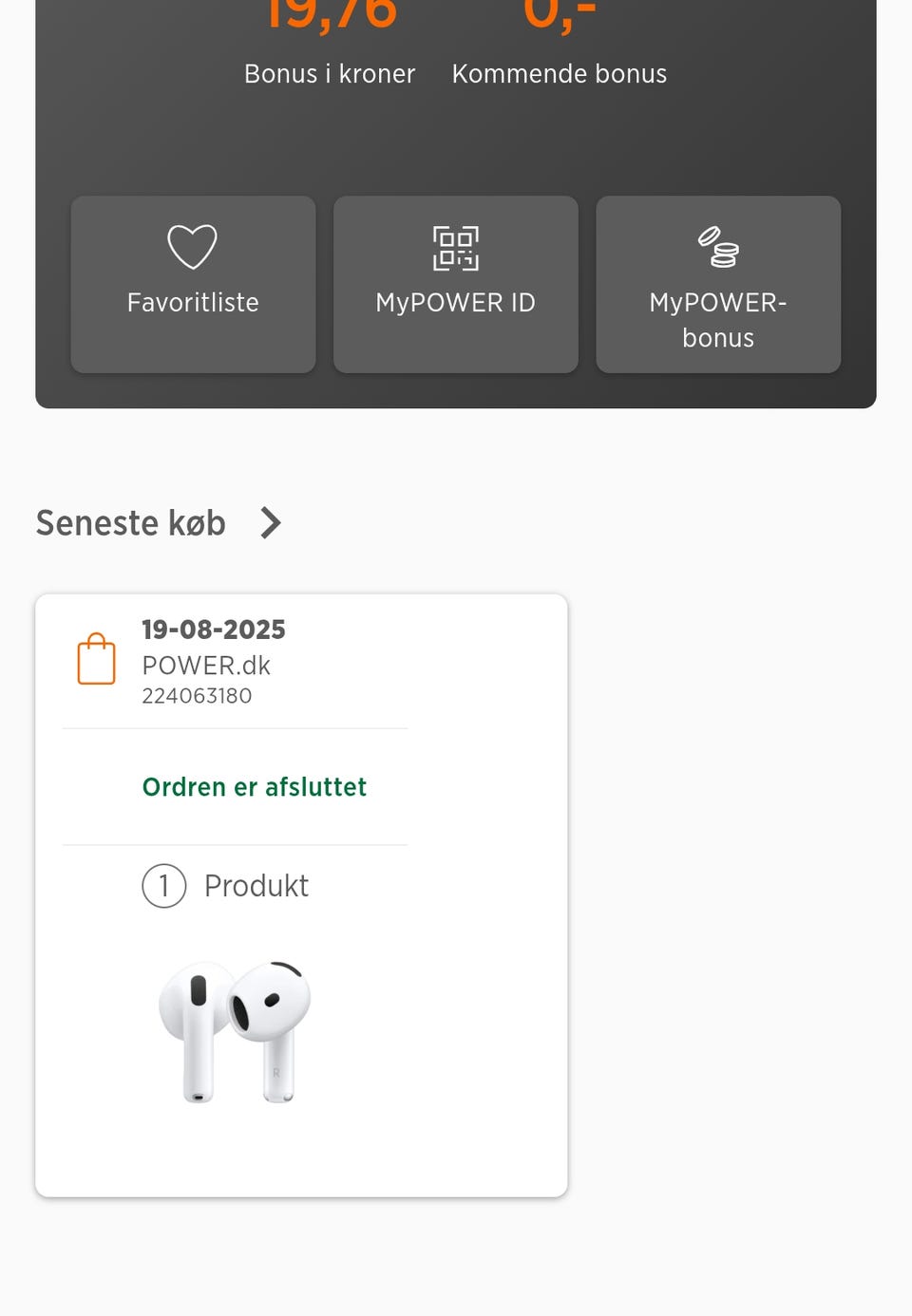Click the orange shopping bag order icon
The height and width of the screenshot is (1316, 912).
95,657
